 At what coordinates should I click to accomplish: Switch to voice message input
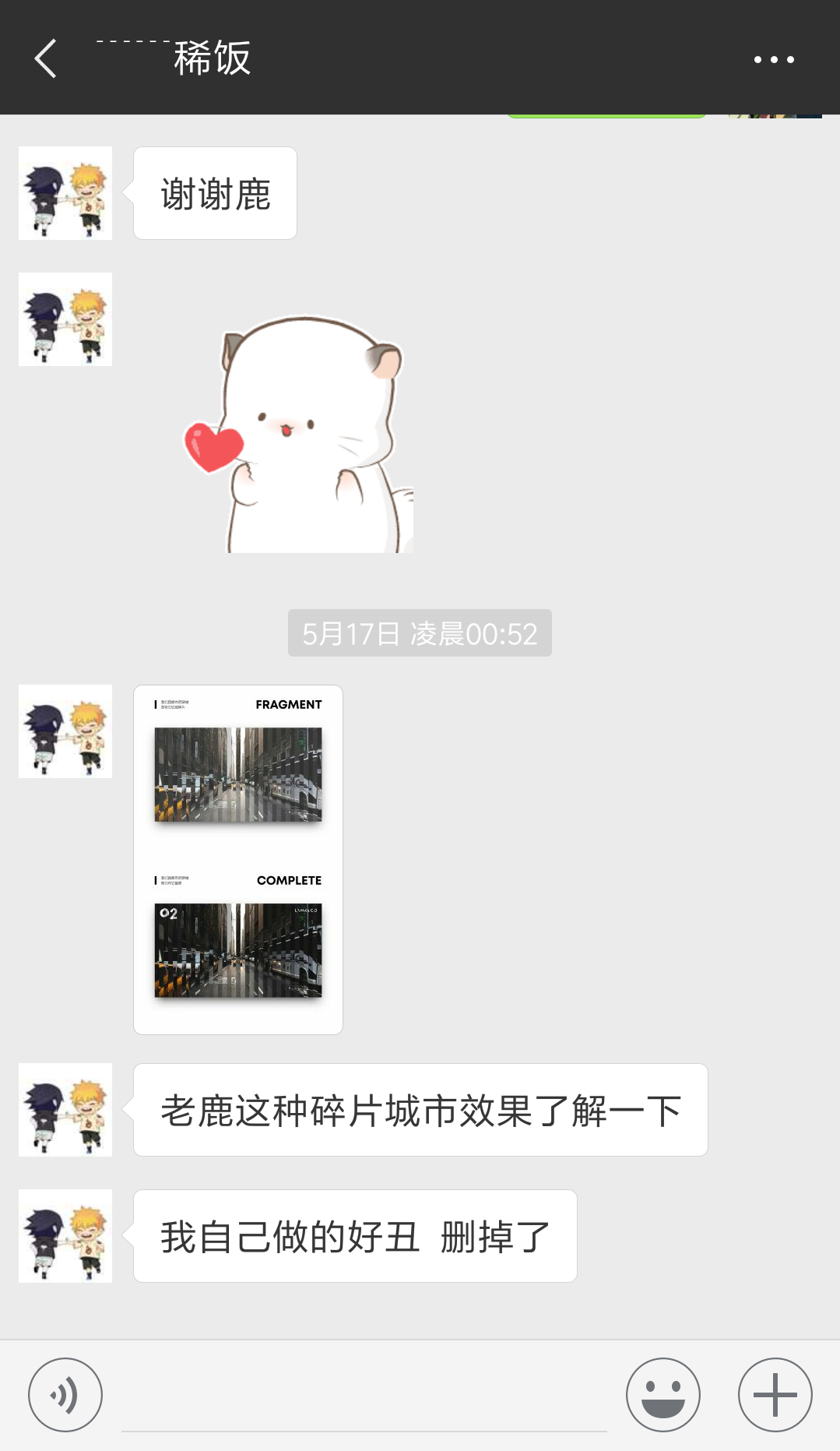(65, 1395)
